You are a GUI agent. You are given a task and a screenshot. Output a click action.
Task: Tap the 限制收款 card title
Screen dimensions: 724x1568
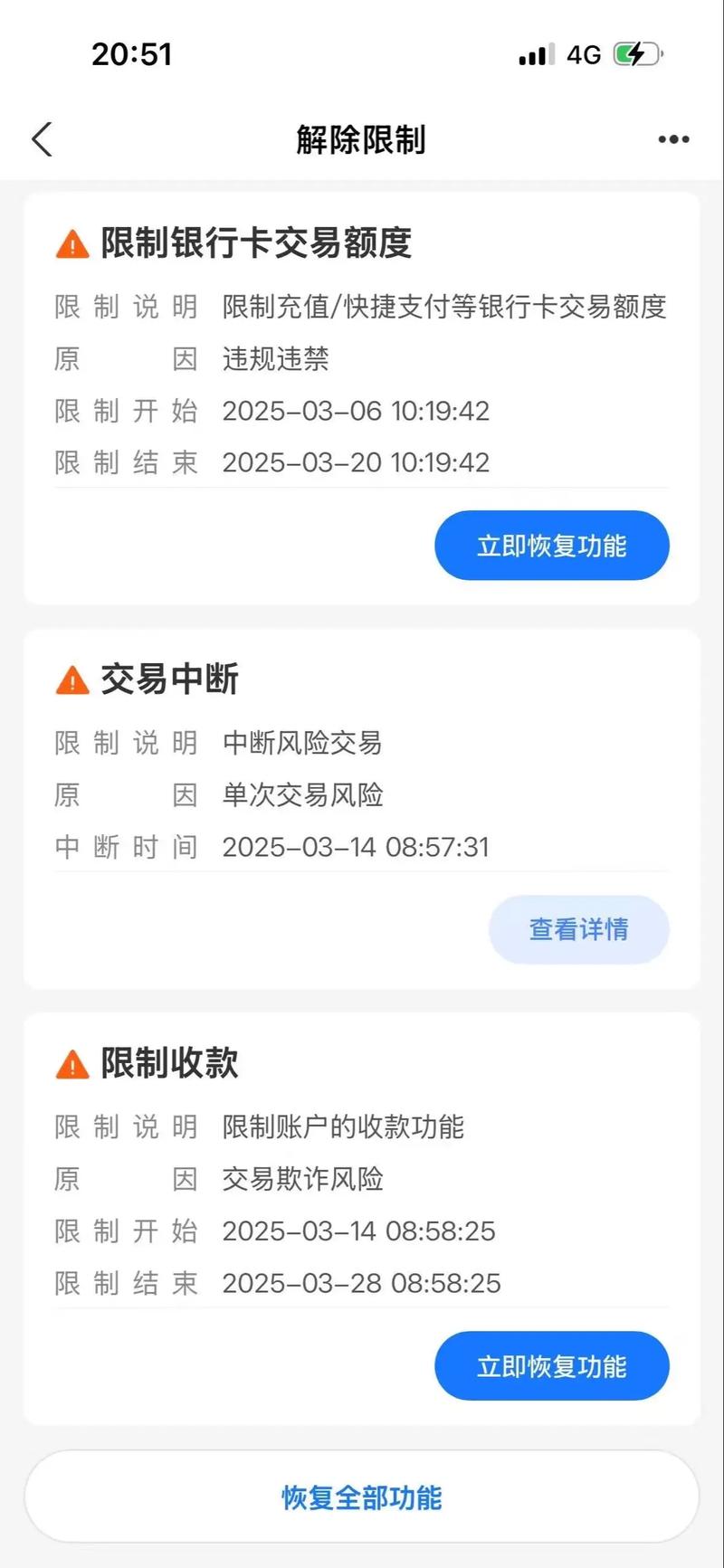pyautogui.click(x=174, y=1064)
